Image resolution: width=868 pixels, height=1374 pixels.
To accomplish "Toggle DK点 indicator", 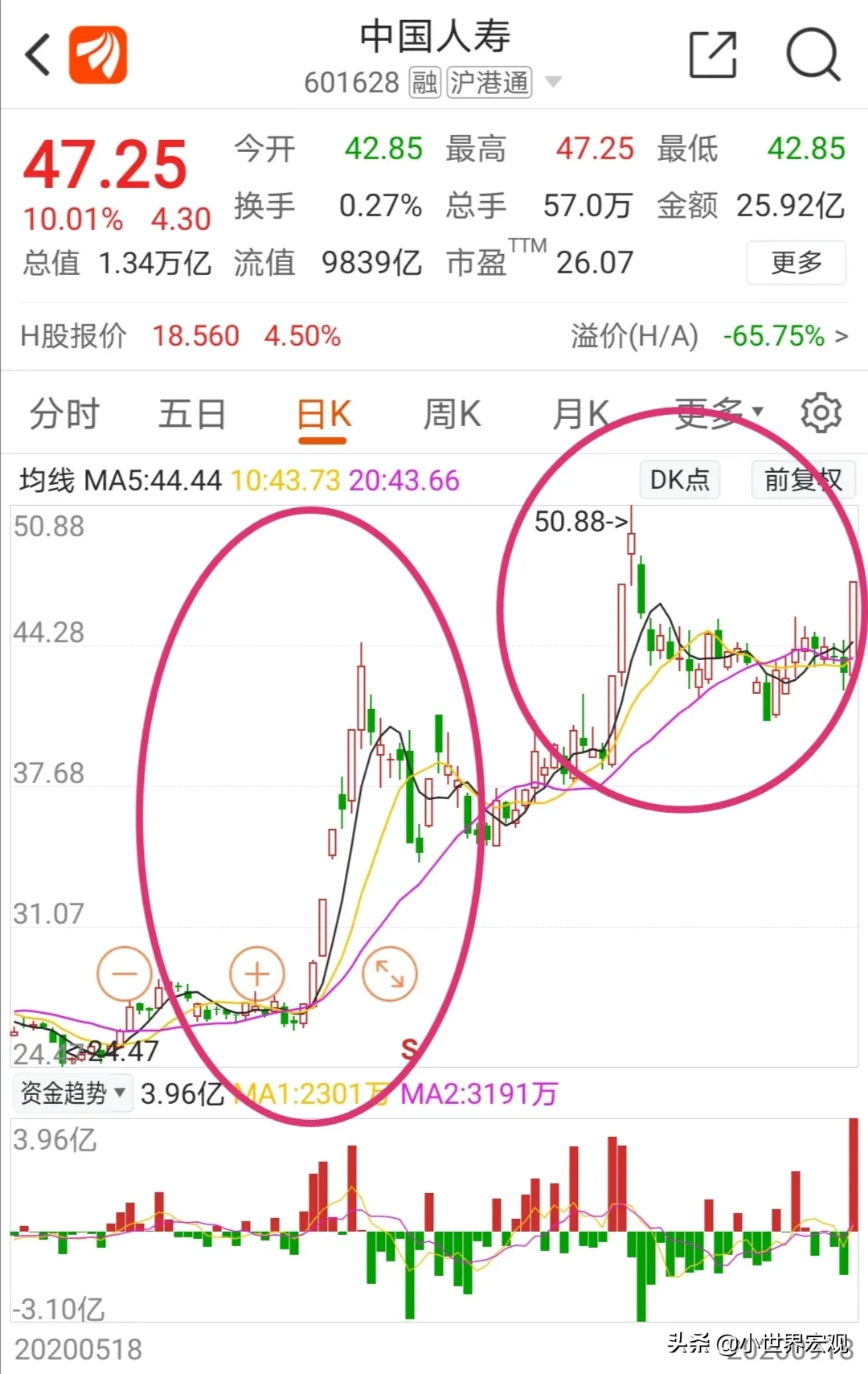I will 679,480.
